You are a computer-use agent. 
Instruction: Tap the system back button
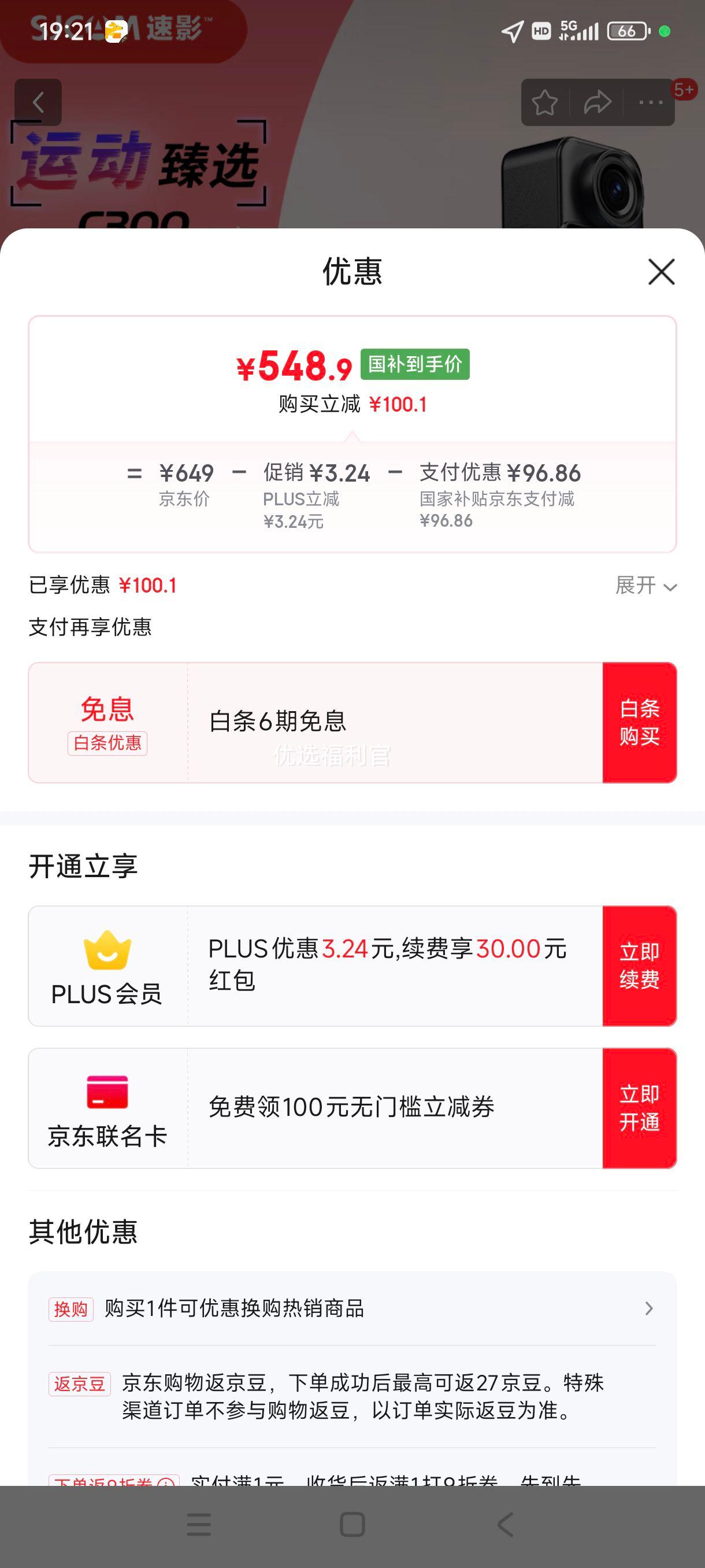(506, 1525)
